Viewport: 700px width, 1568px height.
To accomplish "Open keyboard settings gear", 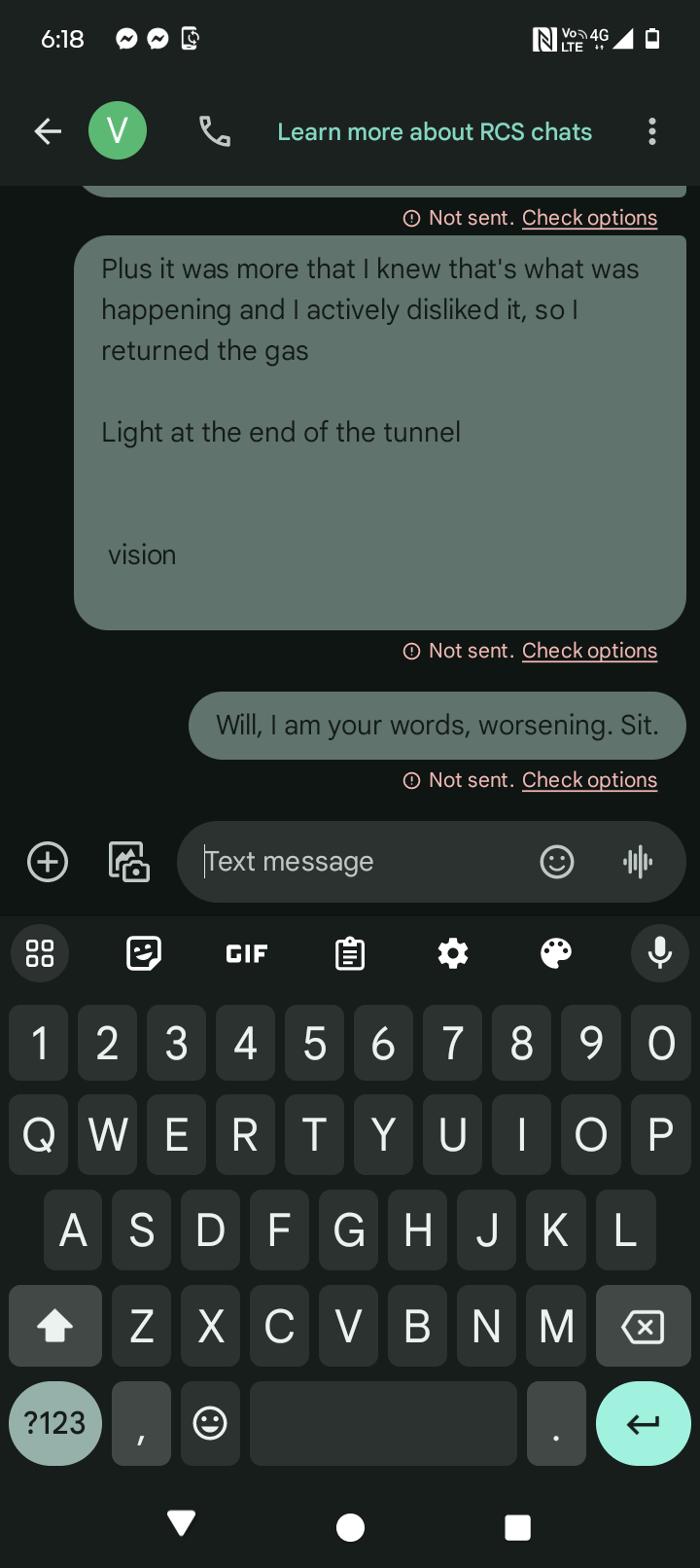I will [x=453, y=953].
